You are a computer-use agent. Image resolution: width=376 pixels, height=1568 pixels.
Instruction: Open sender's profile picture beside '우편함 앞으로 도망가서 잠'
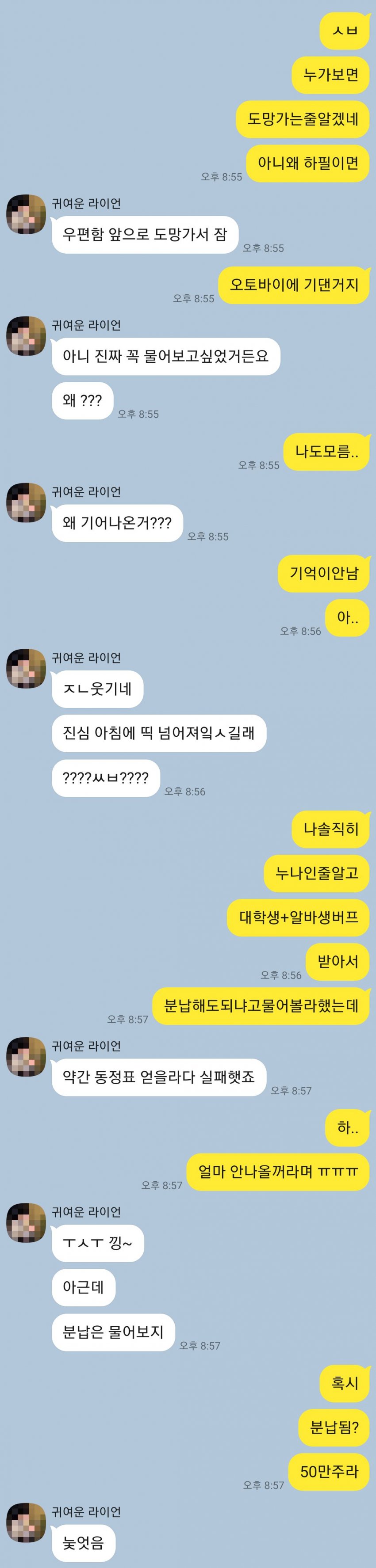26,214
